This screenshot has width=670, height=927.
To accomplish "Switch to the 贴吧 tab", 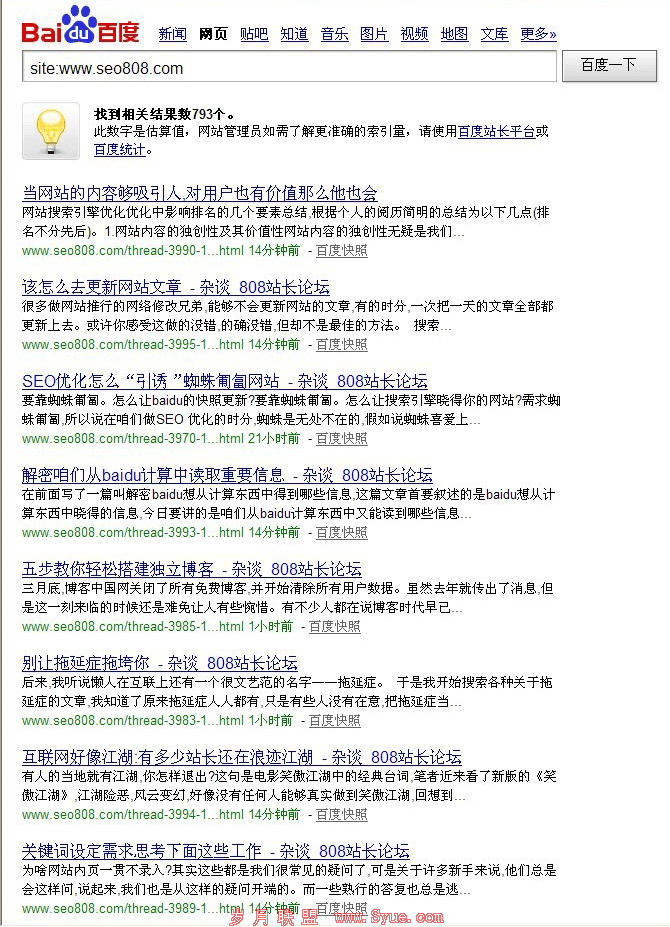I will [x=254, y=34].
